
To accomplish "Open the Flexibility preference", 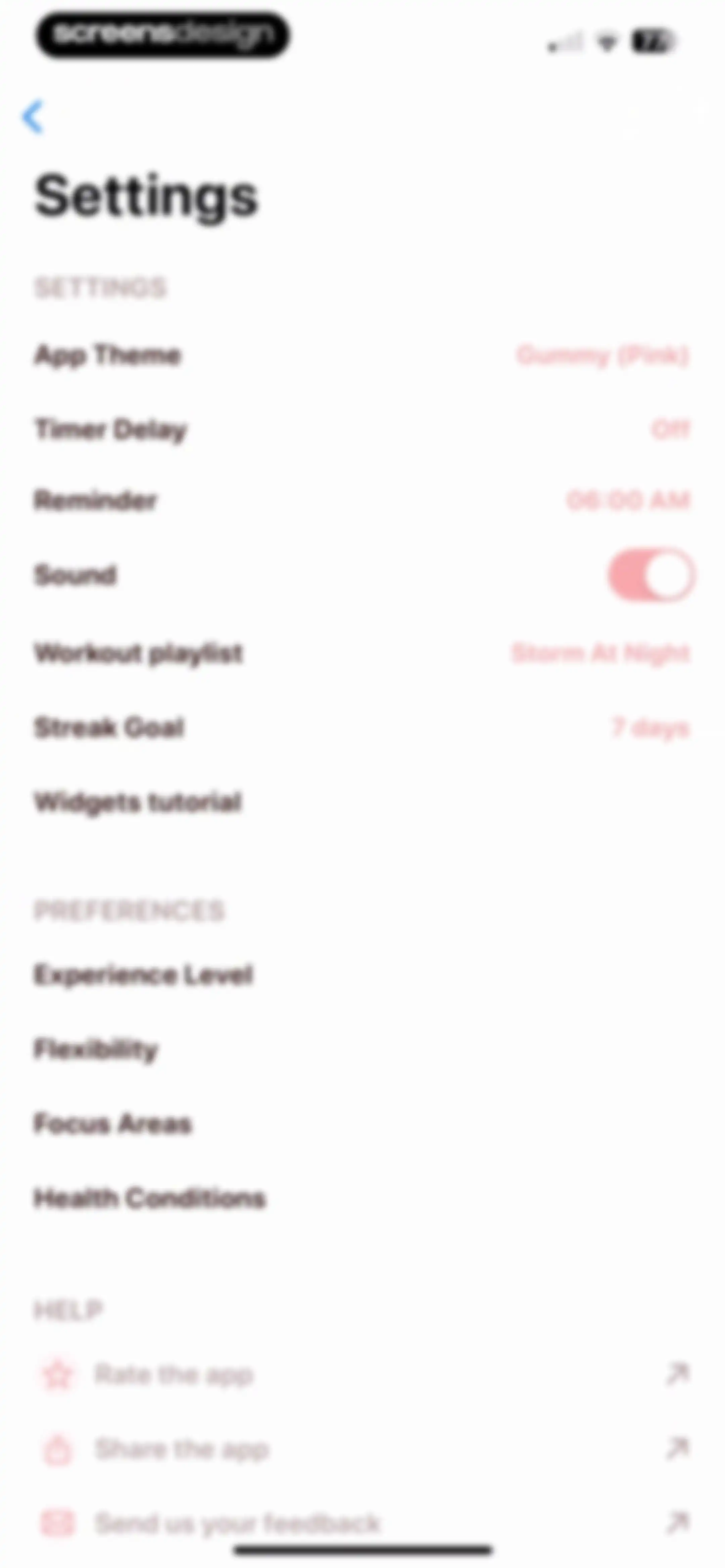I will (x=362, y=1049).
